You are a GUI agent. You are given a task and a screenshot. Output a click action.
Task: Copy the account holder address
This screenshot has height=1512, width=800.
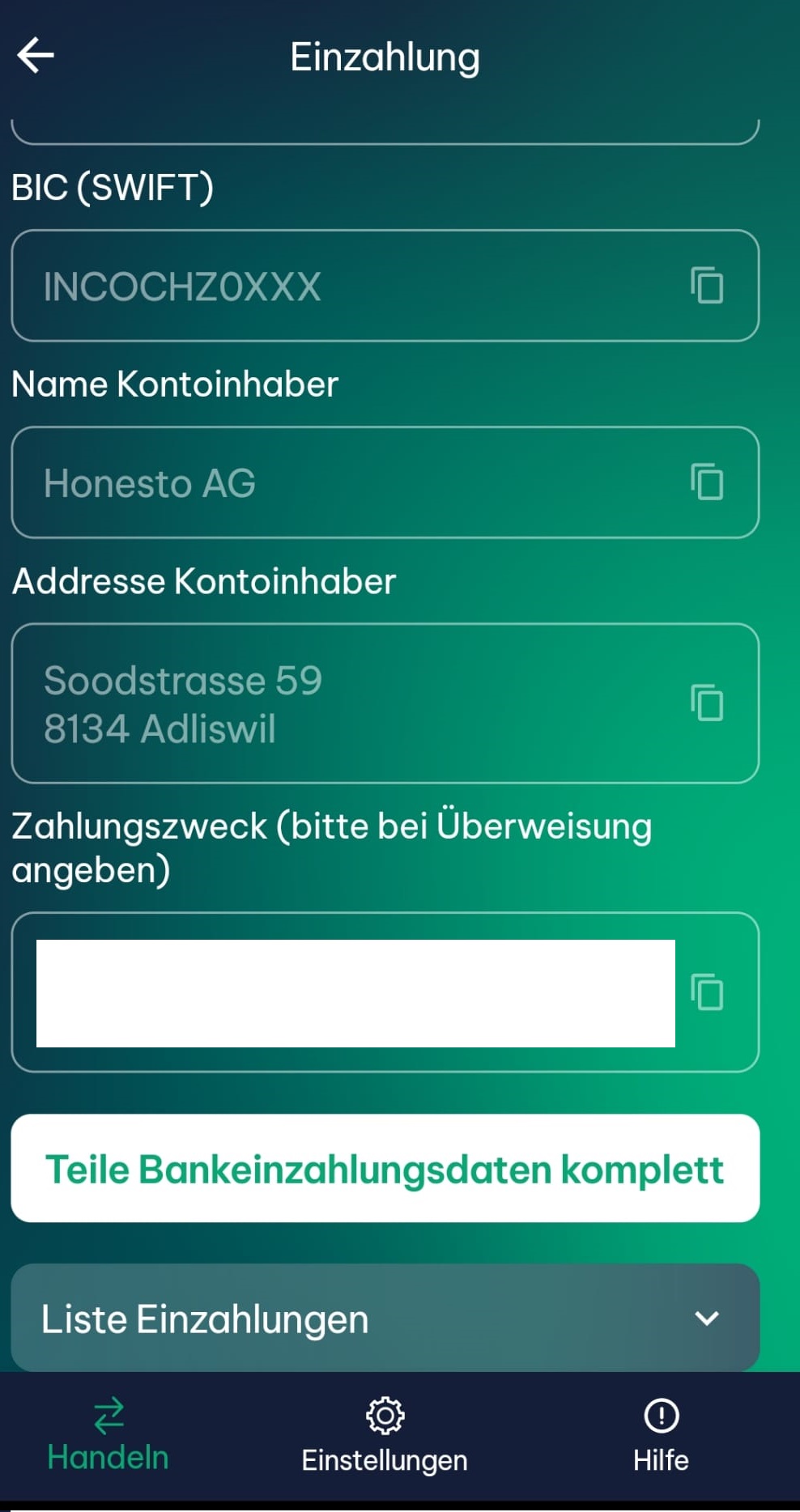(709, 703)
